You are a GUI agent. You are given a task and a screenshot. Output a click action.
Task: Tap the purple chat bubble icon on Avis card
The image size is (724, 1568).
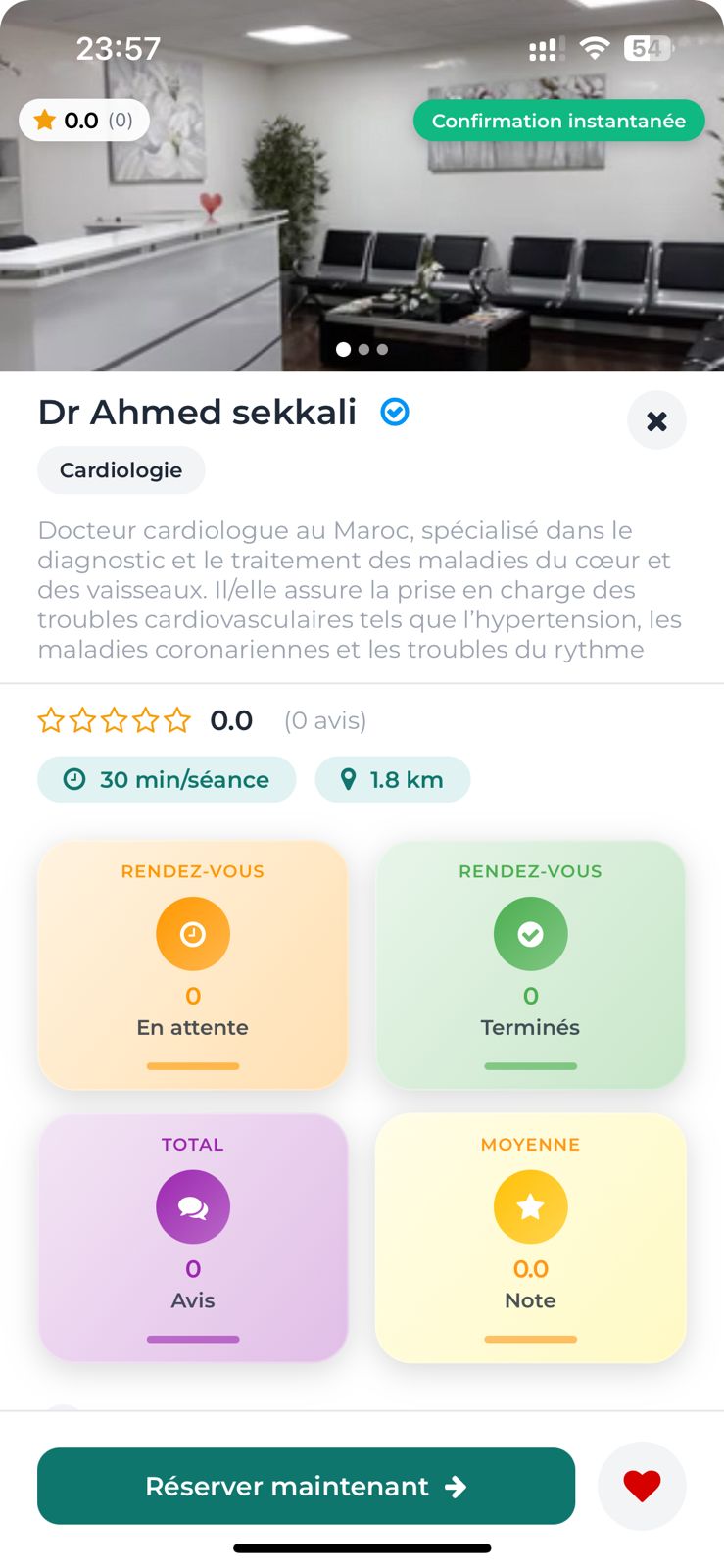pyautogui.click(x=192, y=1206)
